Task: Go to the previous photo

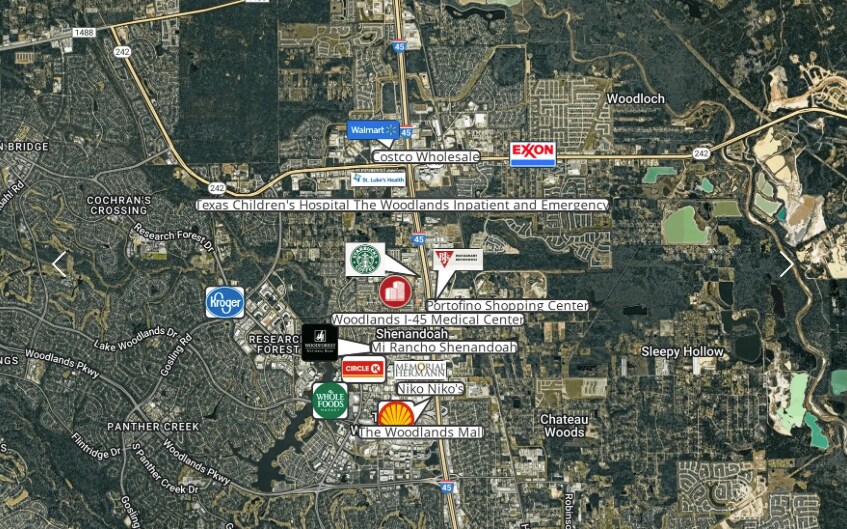Action: [59, 265]
